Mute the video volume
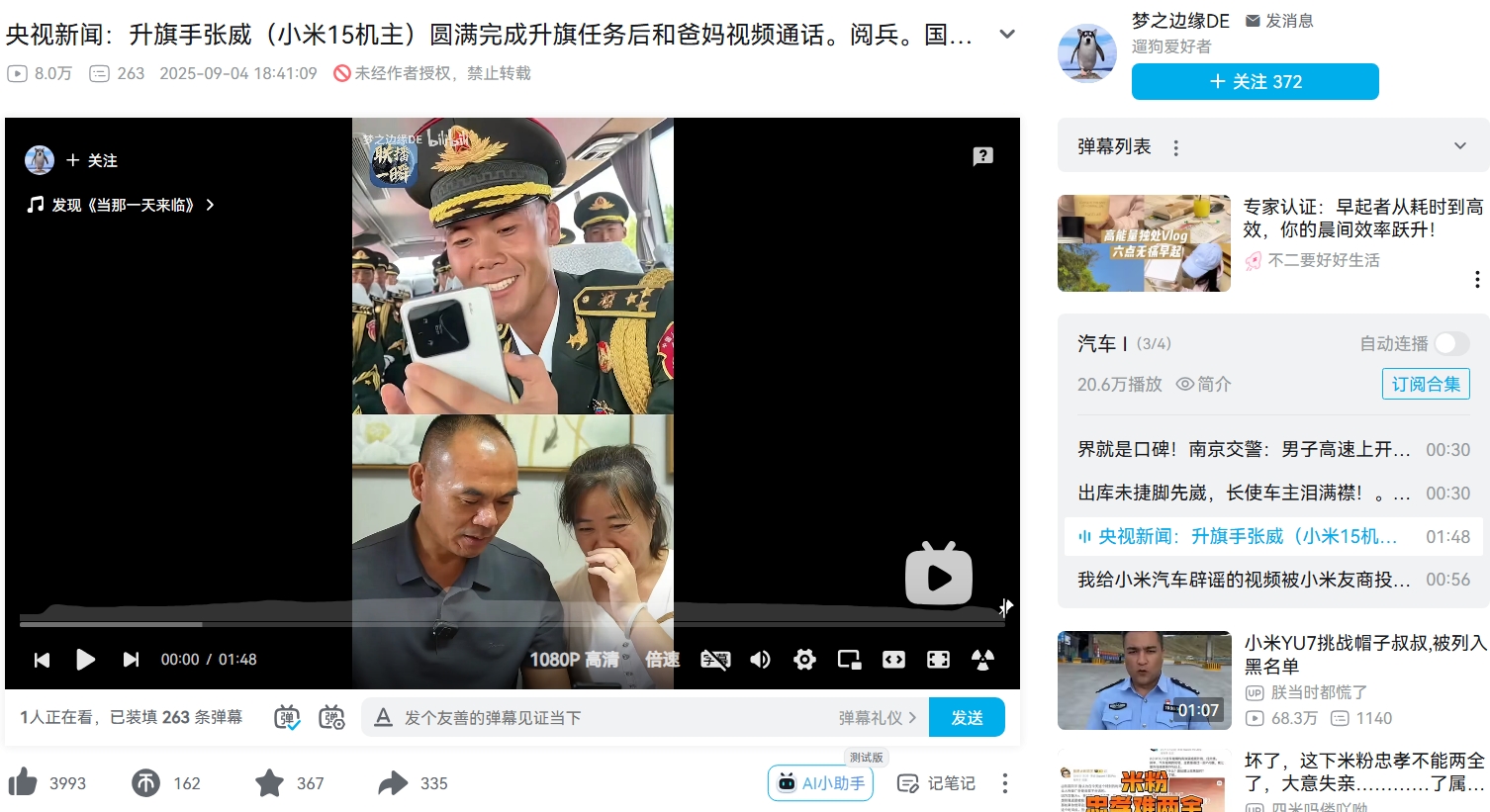This screenshot has width=1490, height=812. click(x=760, y=660)
